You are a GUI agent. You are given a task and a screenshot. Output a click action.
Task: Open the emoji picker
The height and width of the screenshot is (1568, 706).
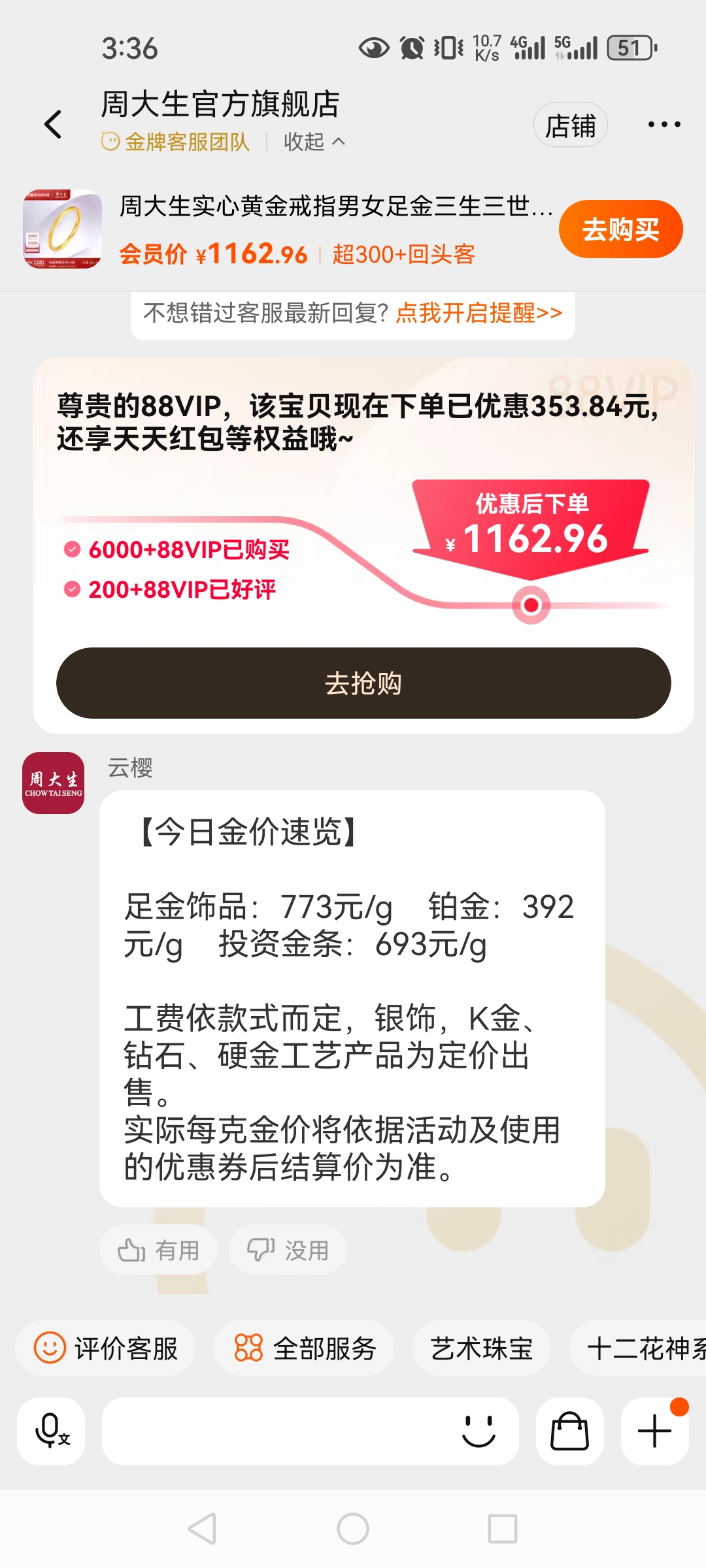pos(479,1431)
